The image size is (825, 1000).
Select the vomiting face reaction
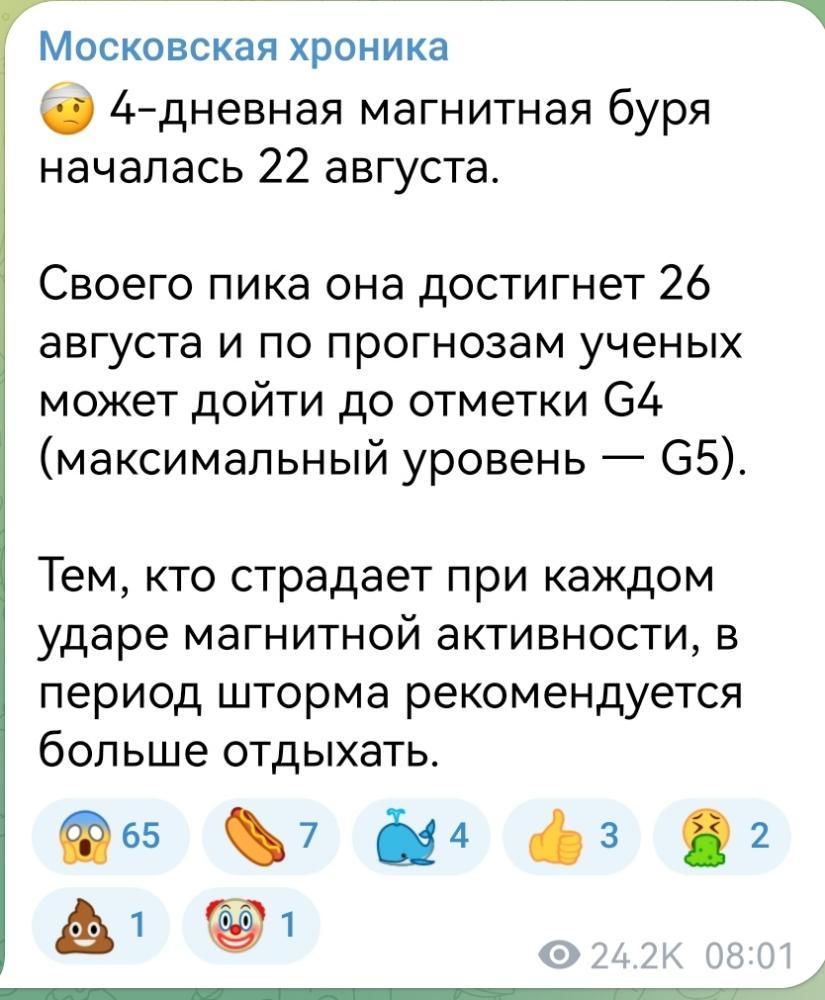tap(702, 838)
